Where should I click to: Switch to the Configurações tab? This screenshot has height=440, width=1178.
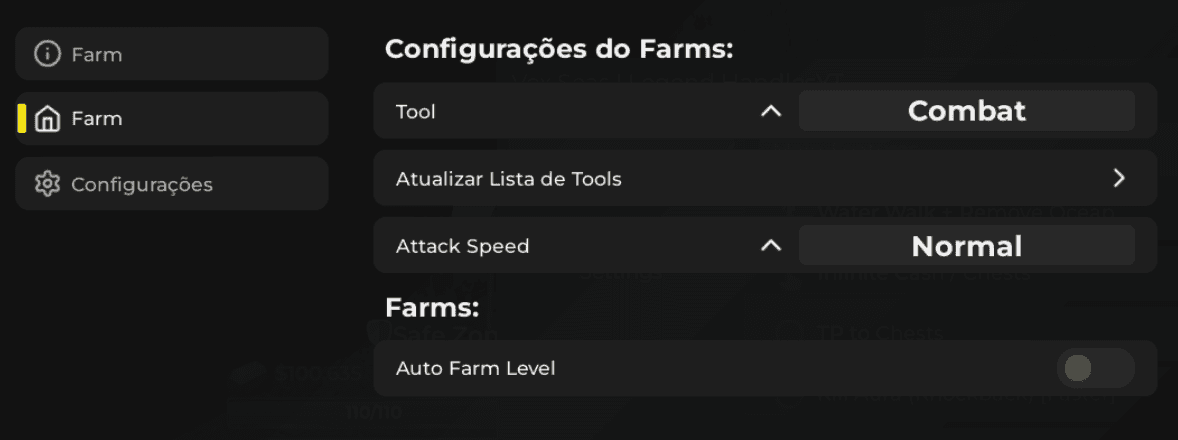click(171, 184)
